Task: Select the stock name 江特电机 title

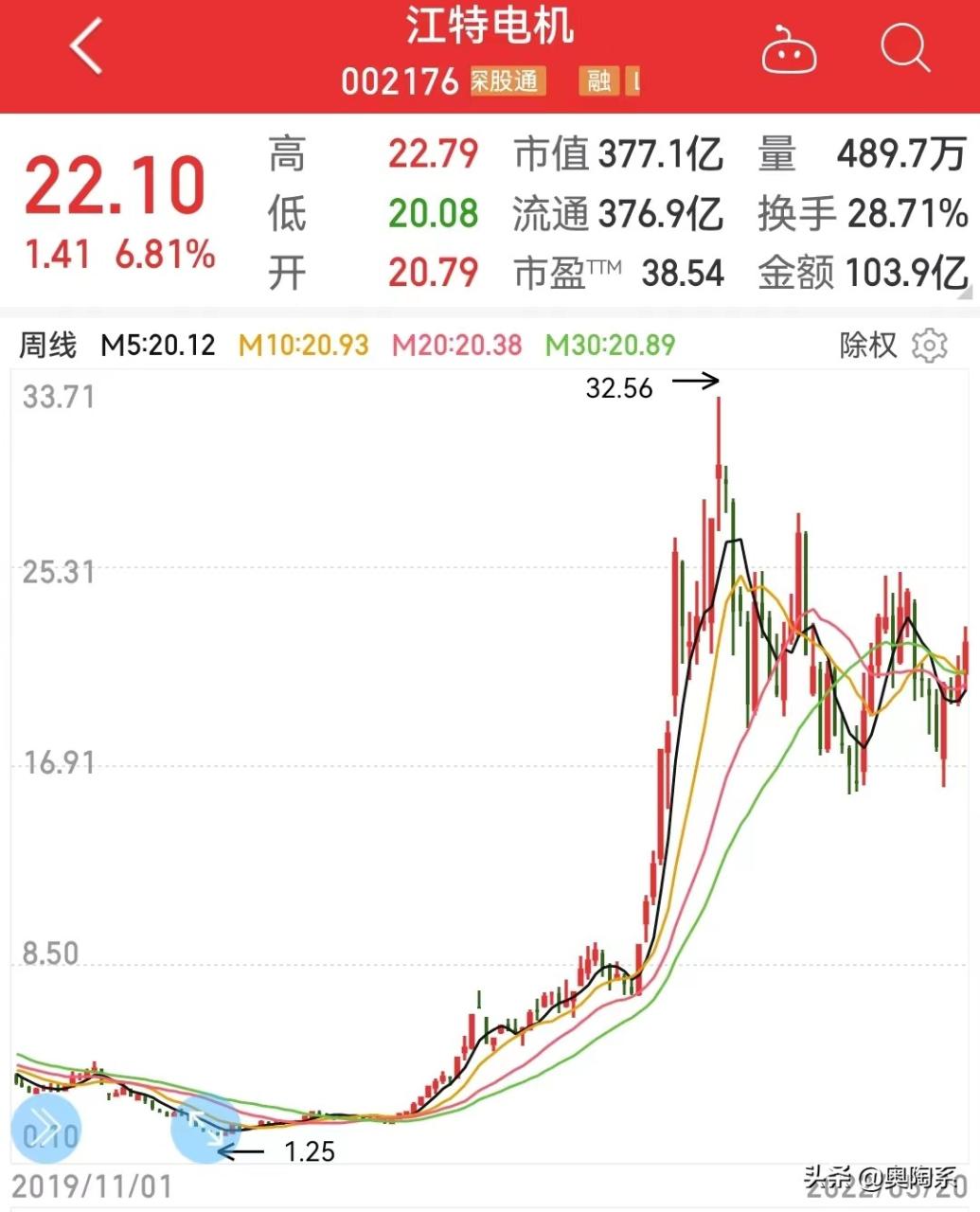Action: 490,28
